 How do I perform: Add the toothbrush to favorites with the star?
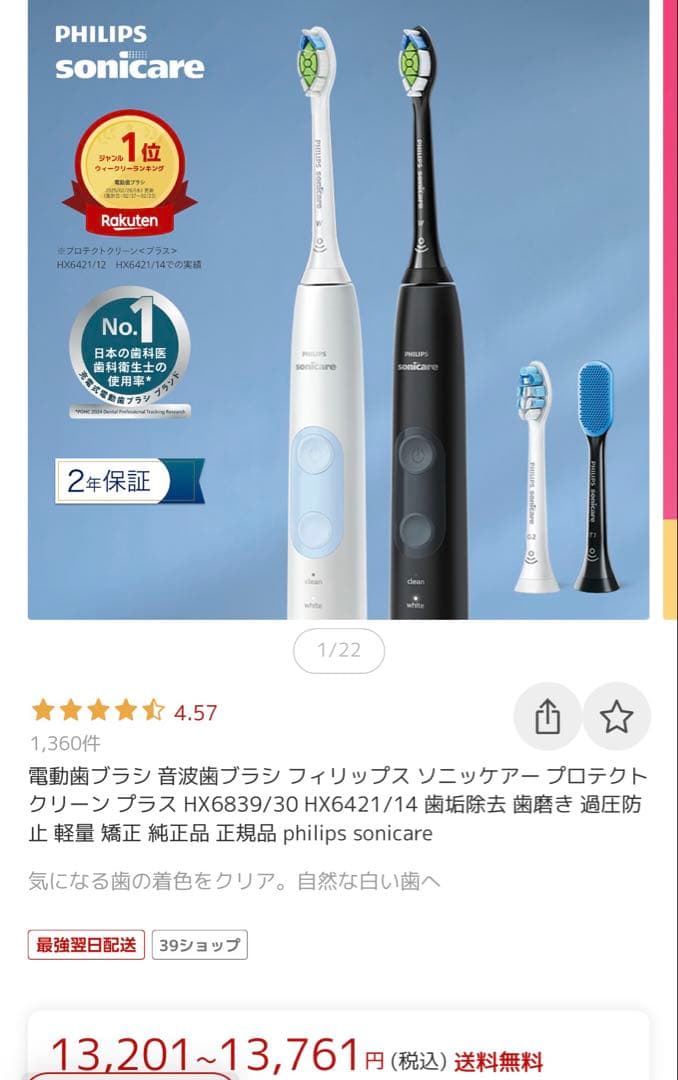coord(617,716)
